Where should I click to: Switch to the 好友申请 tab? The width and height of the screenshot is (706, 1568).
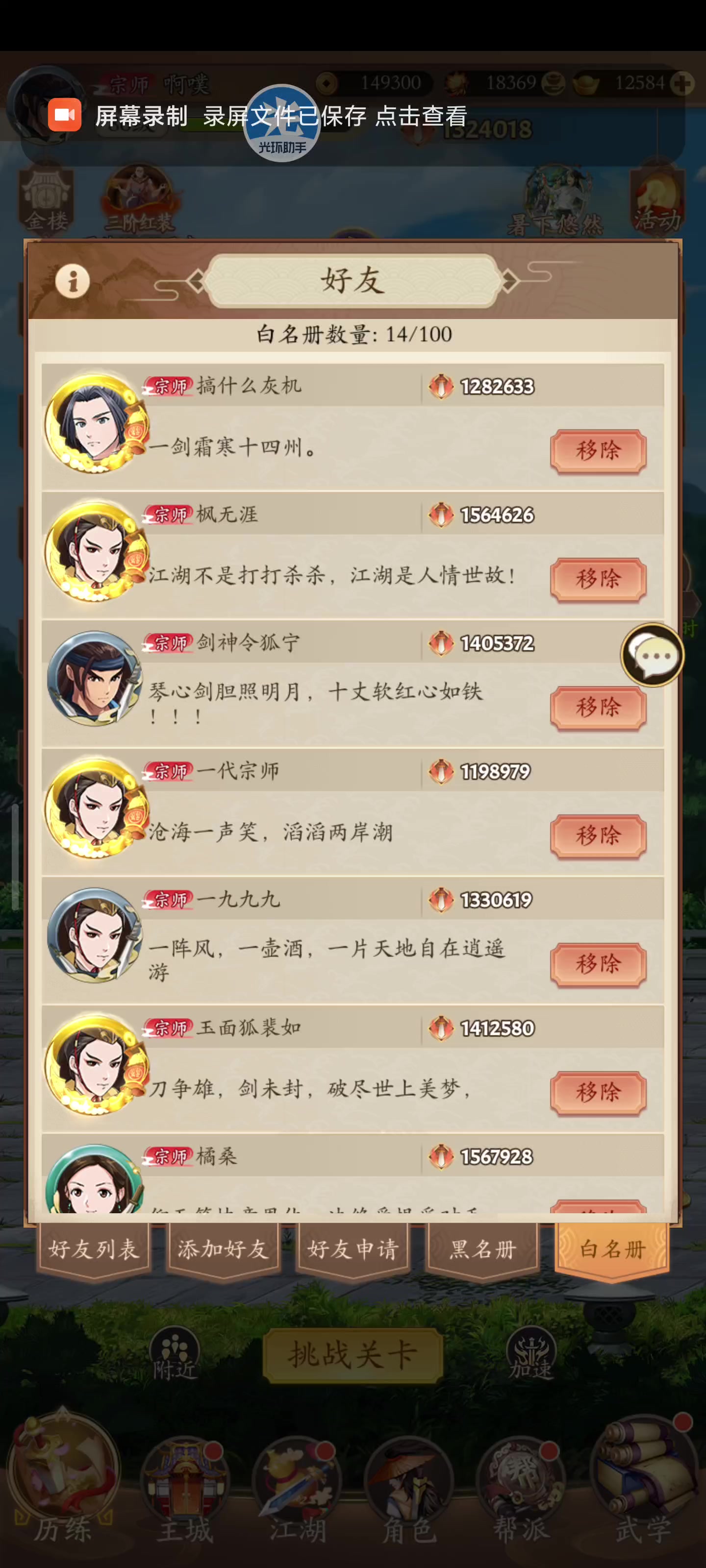[x=353, y=1249]
